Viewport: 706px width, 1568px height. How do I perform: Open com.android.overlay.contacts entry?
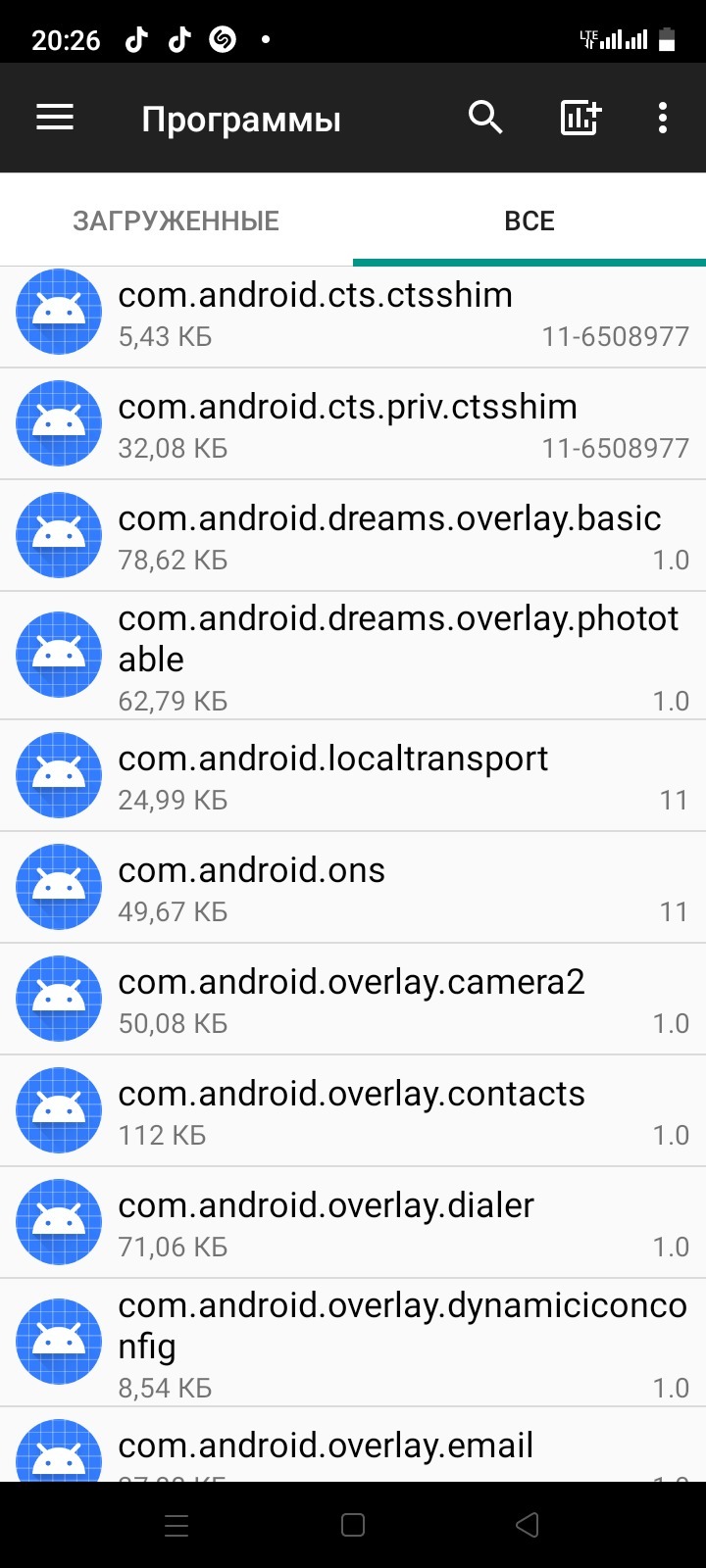353,1111
